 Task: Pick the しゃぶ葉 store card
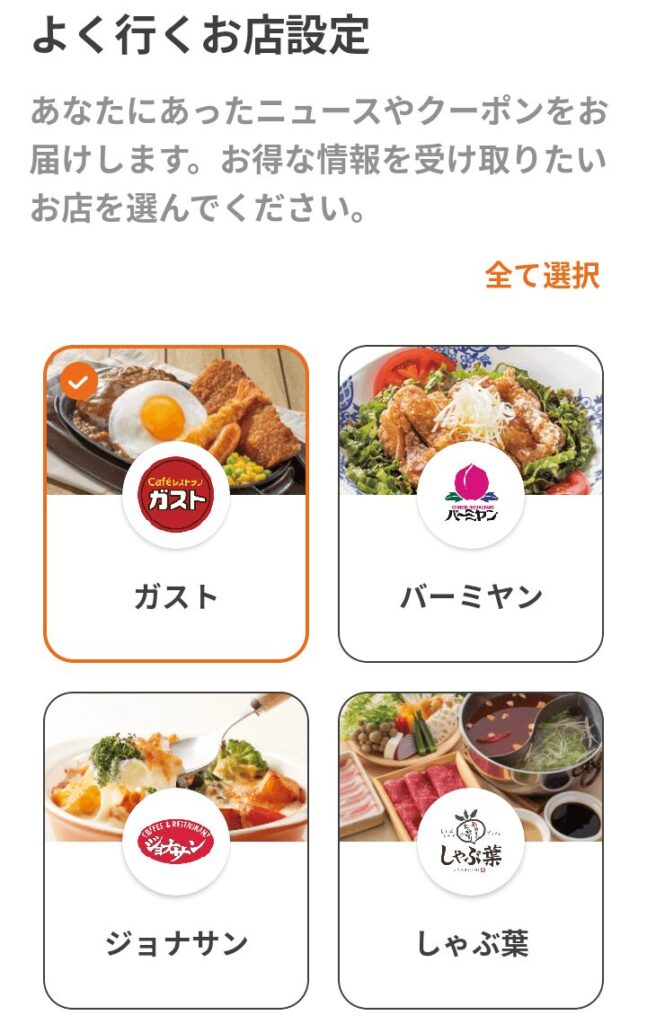pos(471,850)
